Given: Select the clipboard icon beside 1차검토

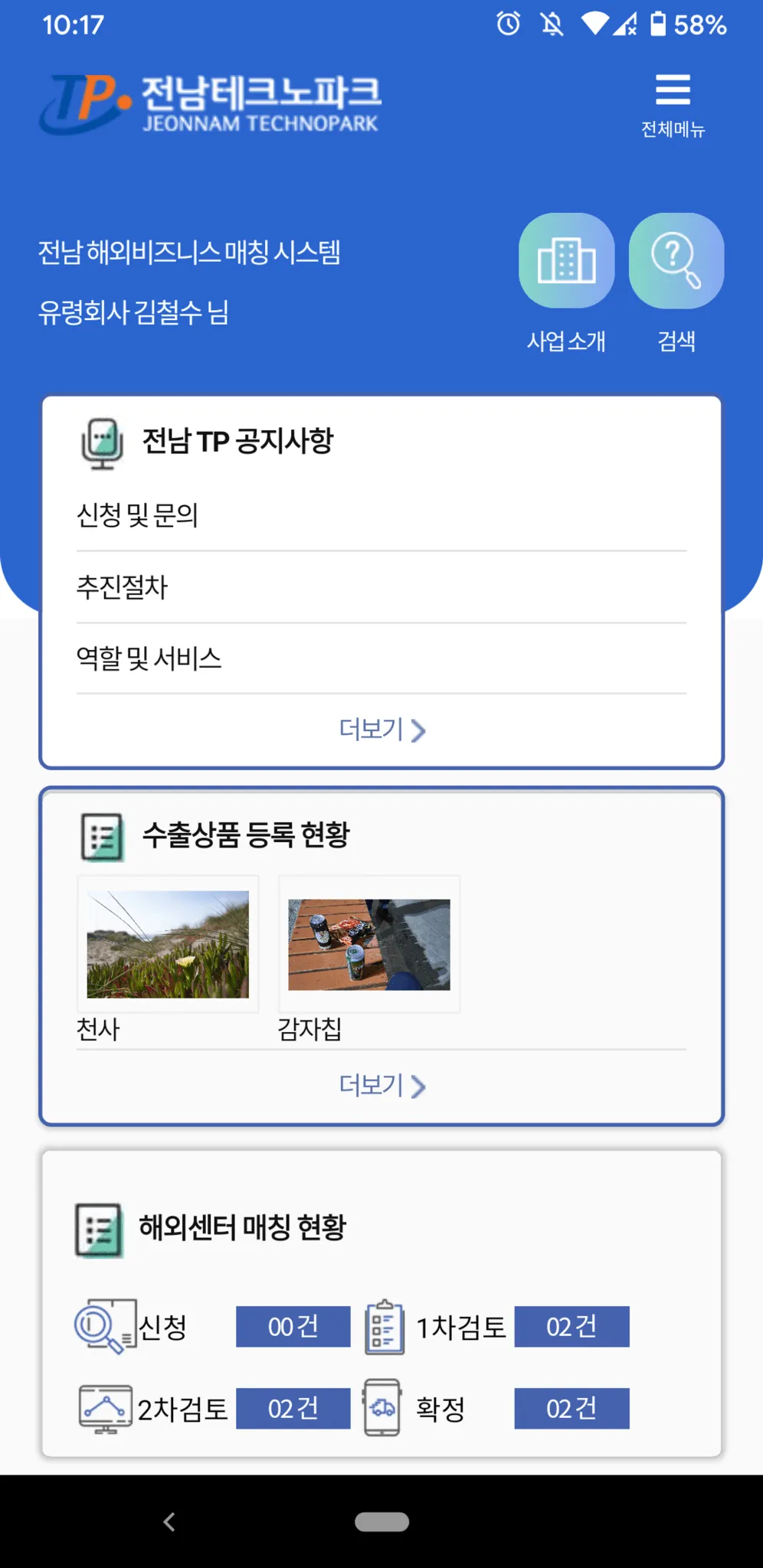Looking at the screenshot, I should coord(384,1326).
